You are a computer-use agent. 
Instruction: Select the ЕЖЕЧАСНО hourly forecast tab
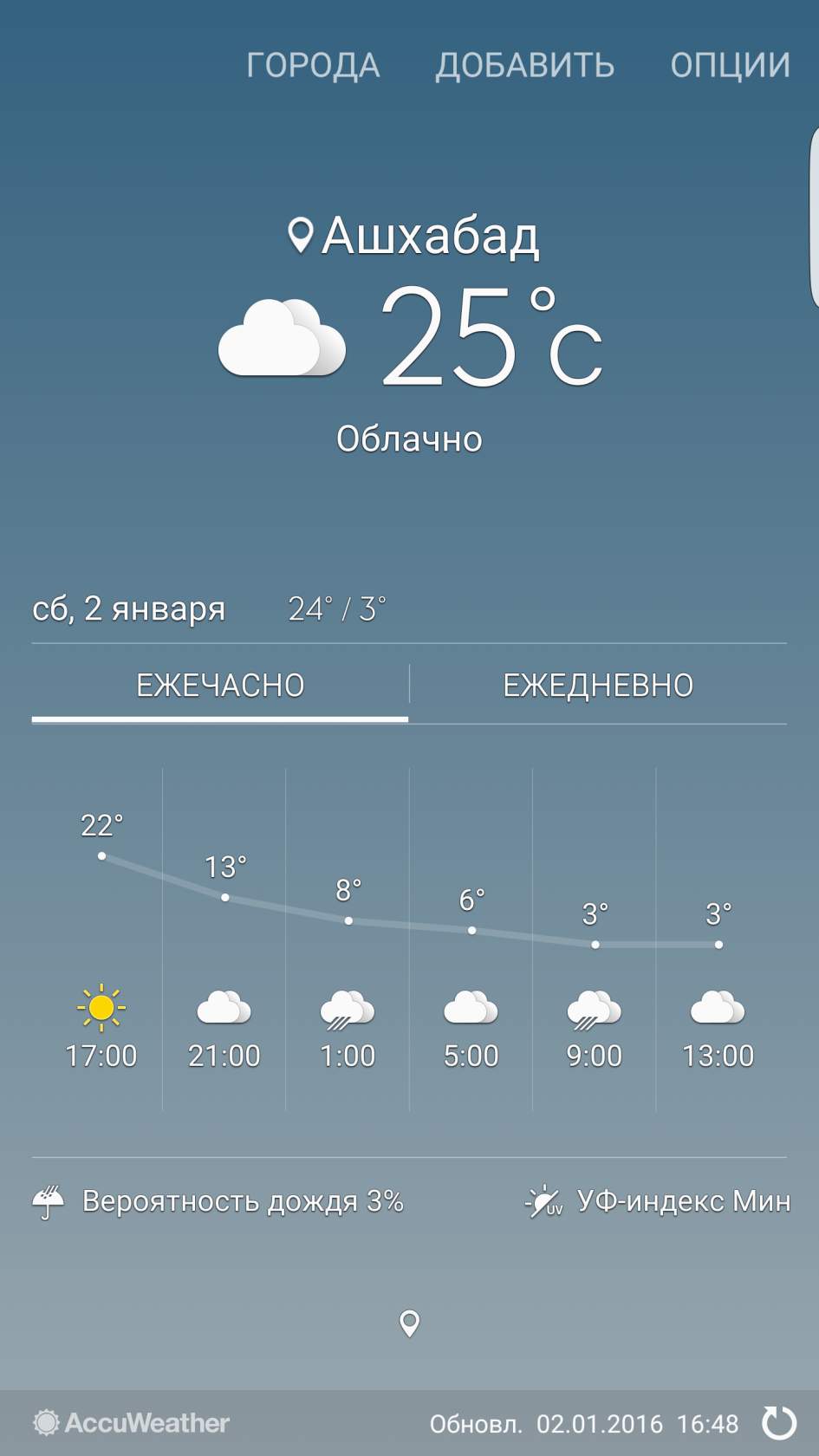point(220,686)
